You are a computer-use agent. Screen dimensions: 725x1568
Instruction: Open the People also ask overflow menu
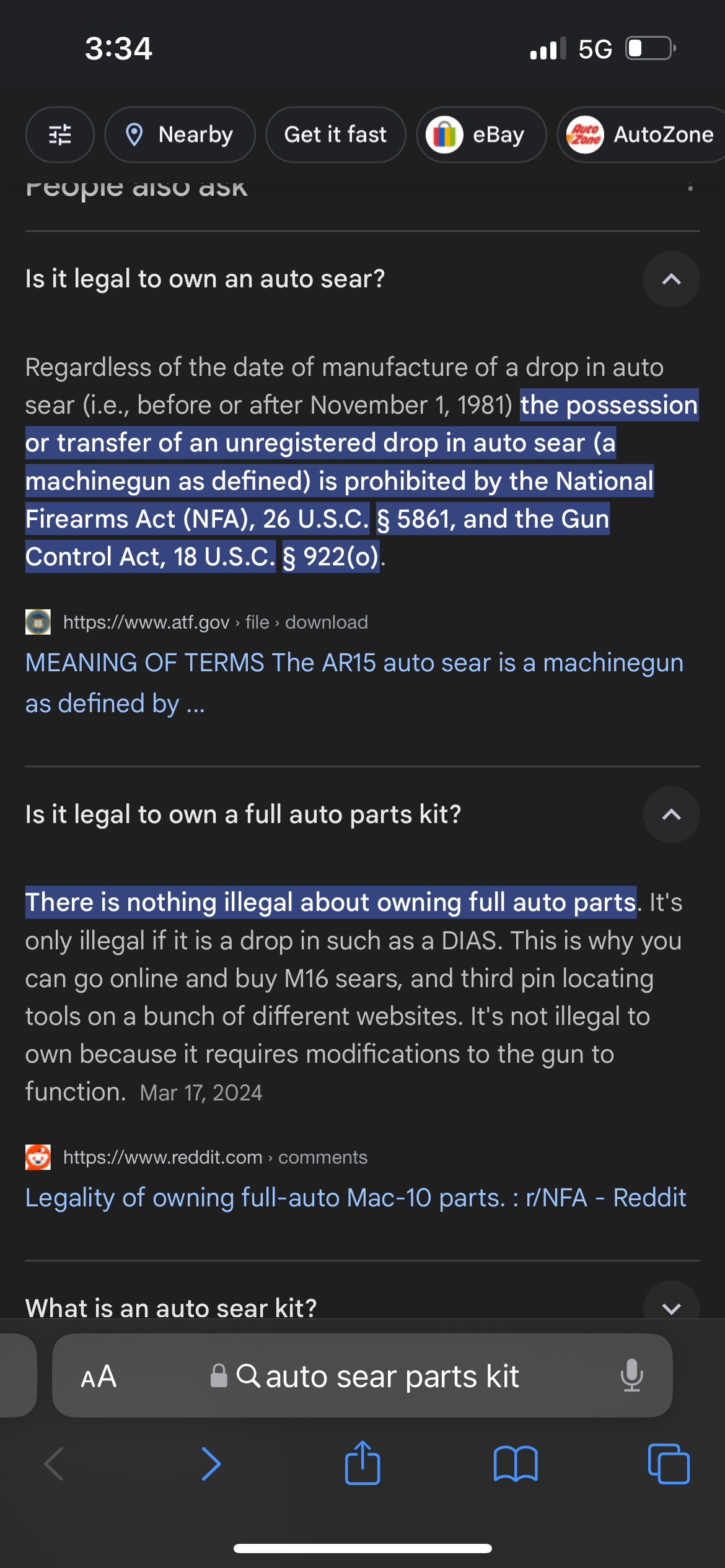coord(690,188)
